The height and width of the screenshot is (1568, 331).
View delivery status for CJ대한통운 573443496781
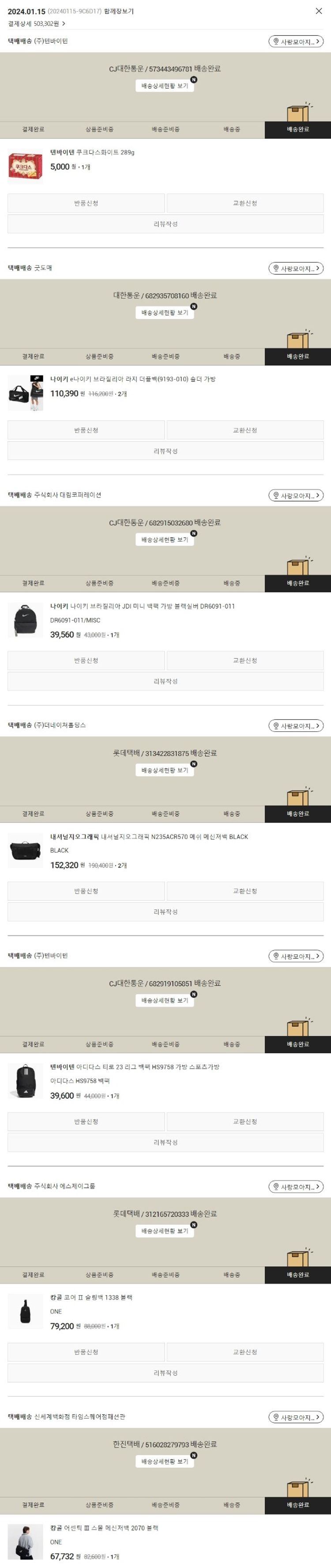tap(165, 86)
